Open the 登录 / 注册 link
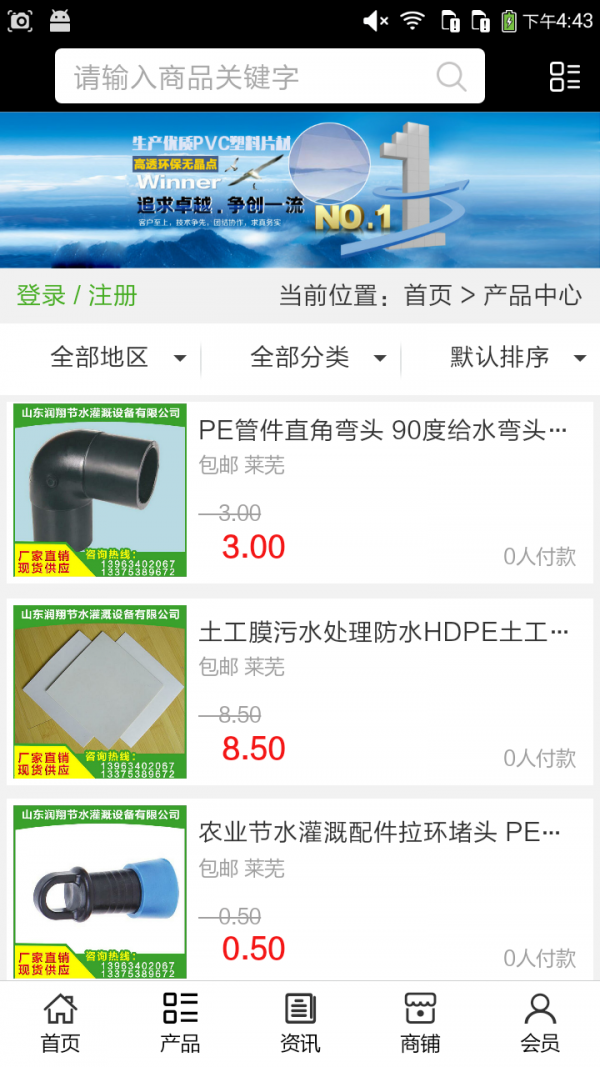Image resolution: width=600 pixels, height=1067 pixels. pyautogui.click(x=77, y=296)
